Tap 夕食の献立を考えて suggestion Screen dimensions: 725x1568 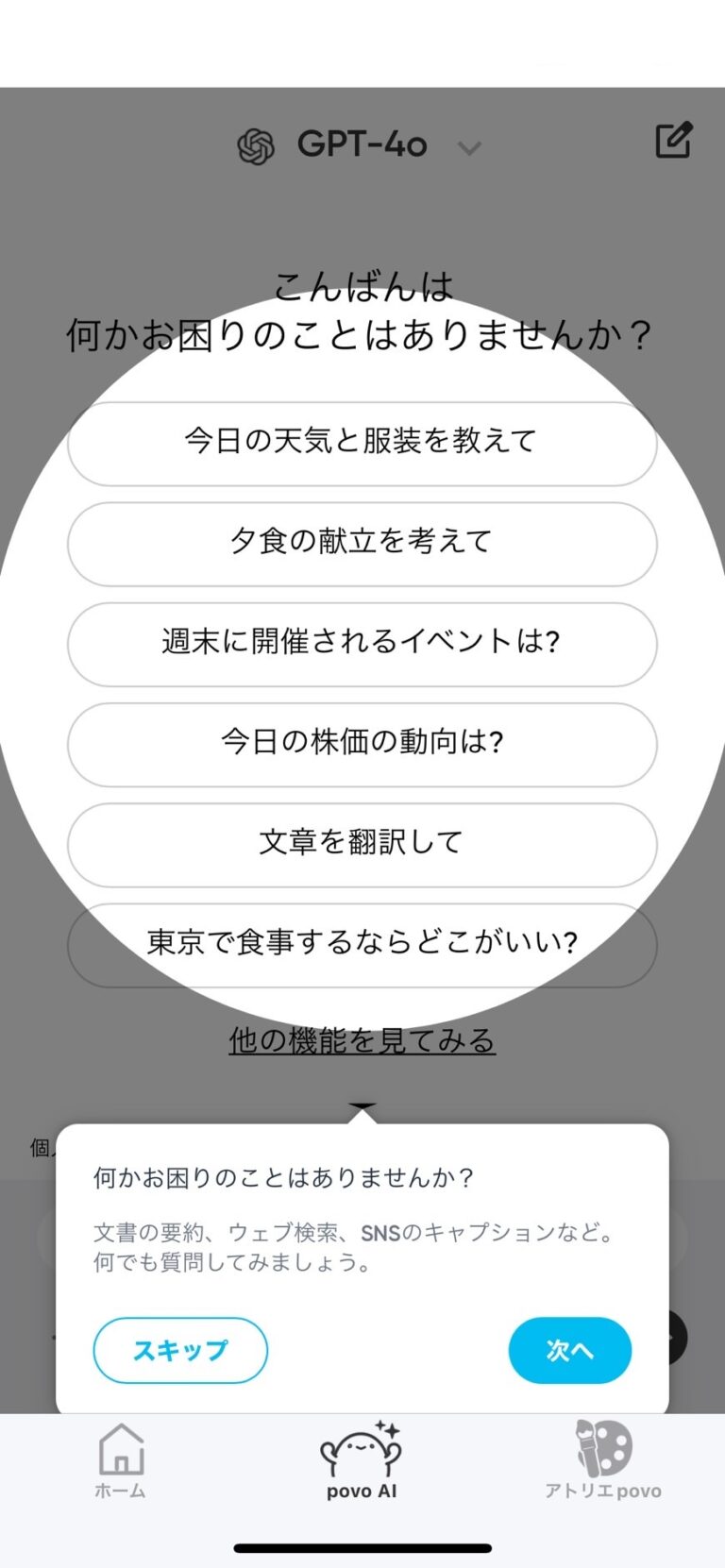pyautogui.click(x=362, y=544)
